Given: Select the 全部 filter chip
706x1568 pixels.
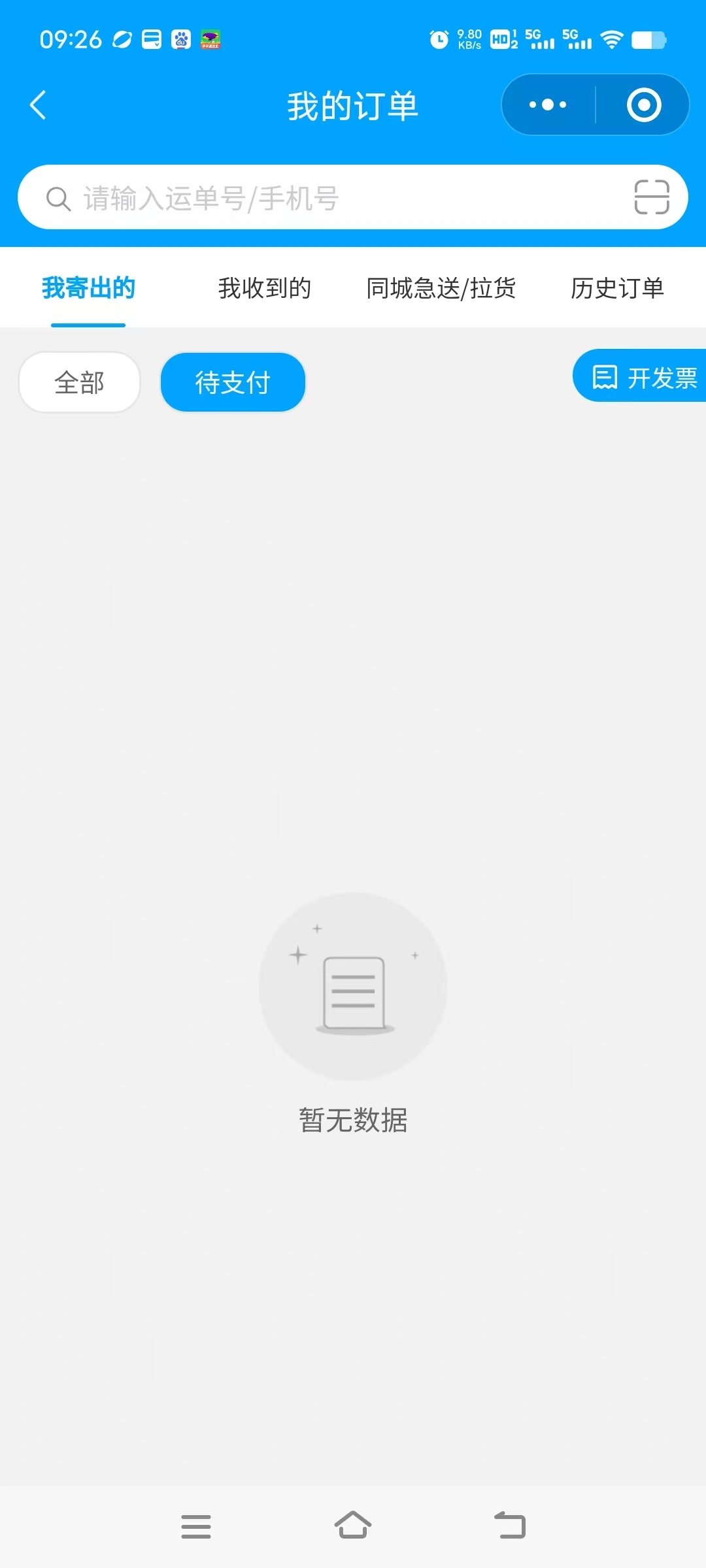Looking at the screenshot, I should [79, 382].
